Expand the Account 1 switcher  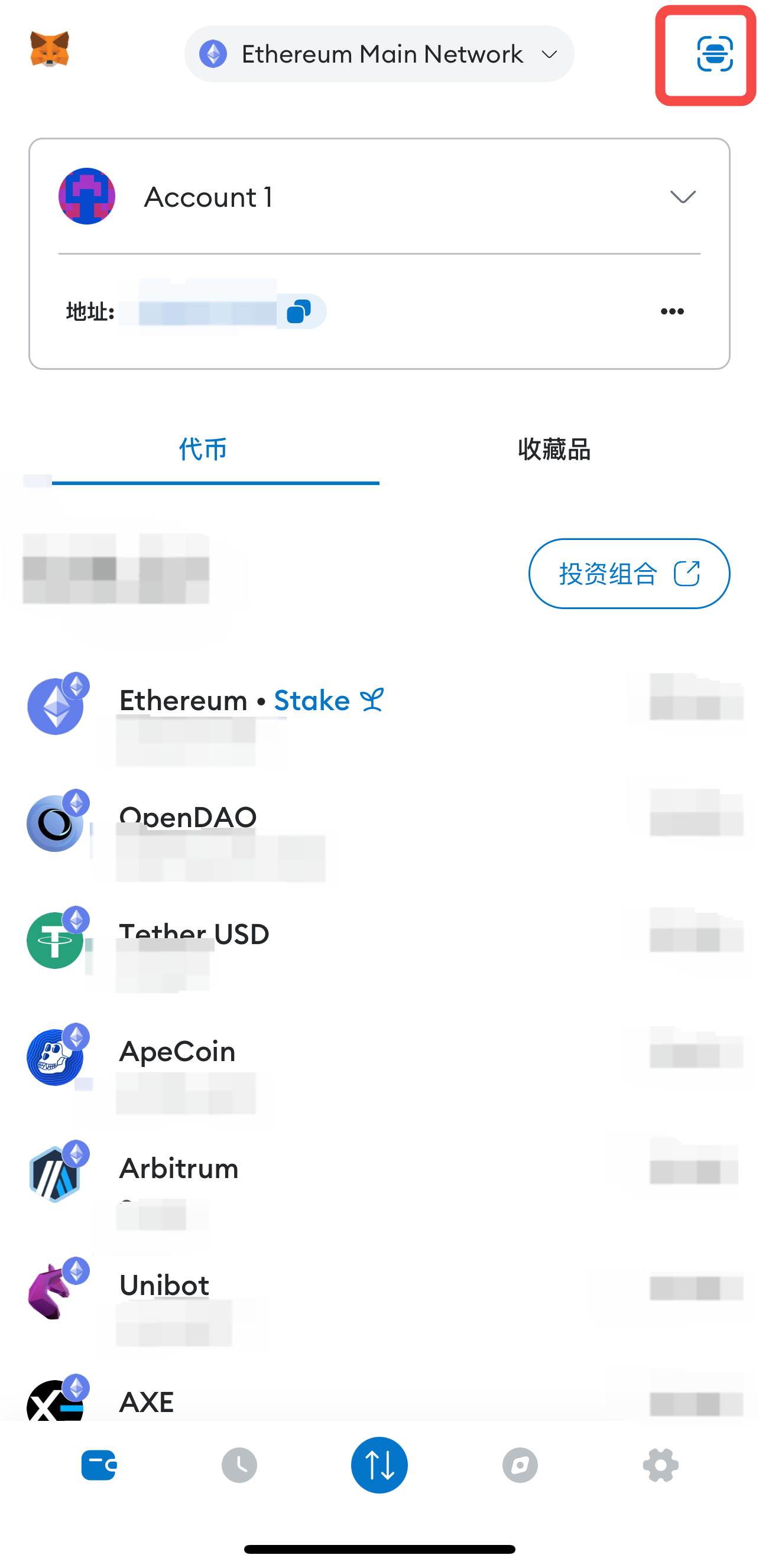[x=682, y=197]
